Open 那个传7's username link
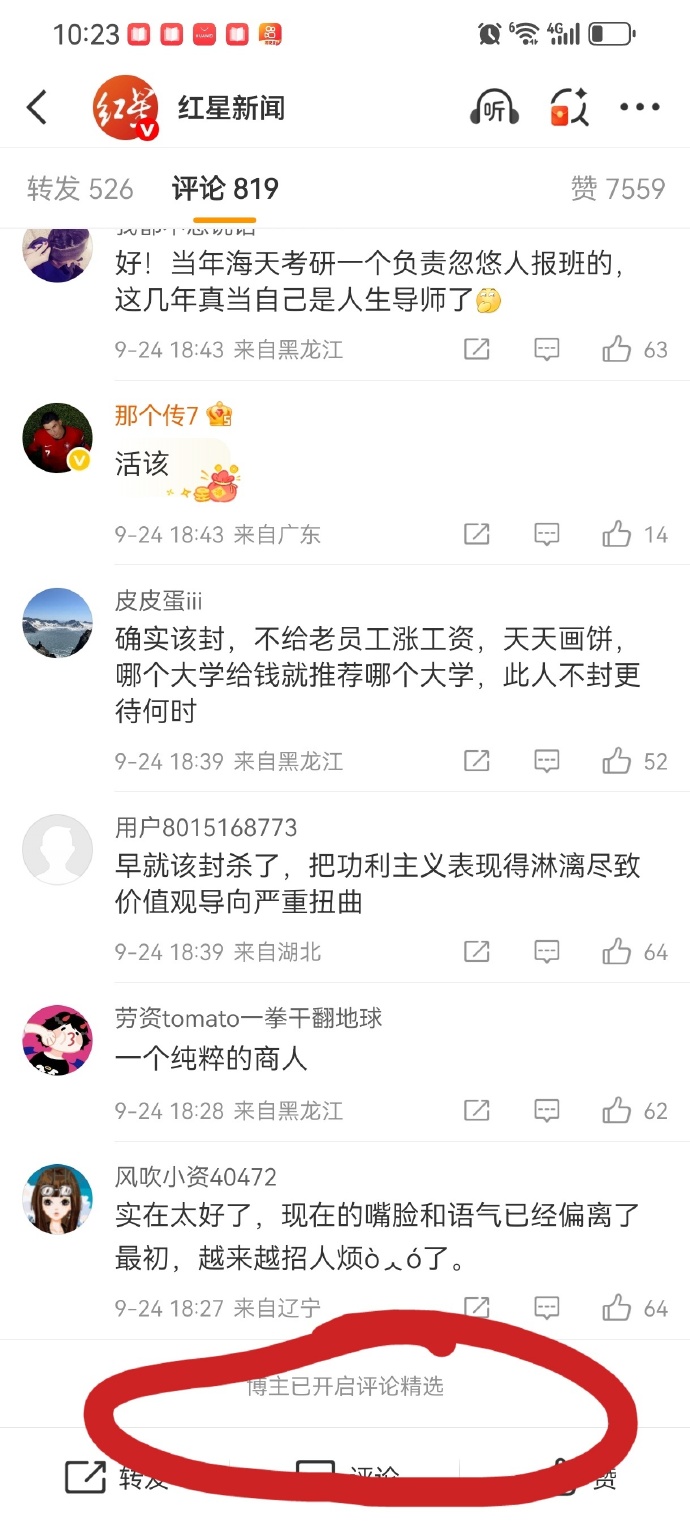This screenshot has width=690, height=1527. (x=157, y=415)
